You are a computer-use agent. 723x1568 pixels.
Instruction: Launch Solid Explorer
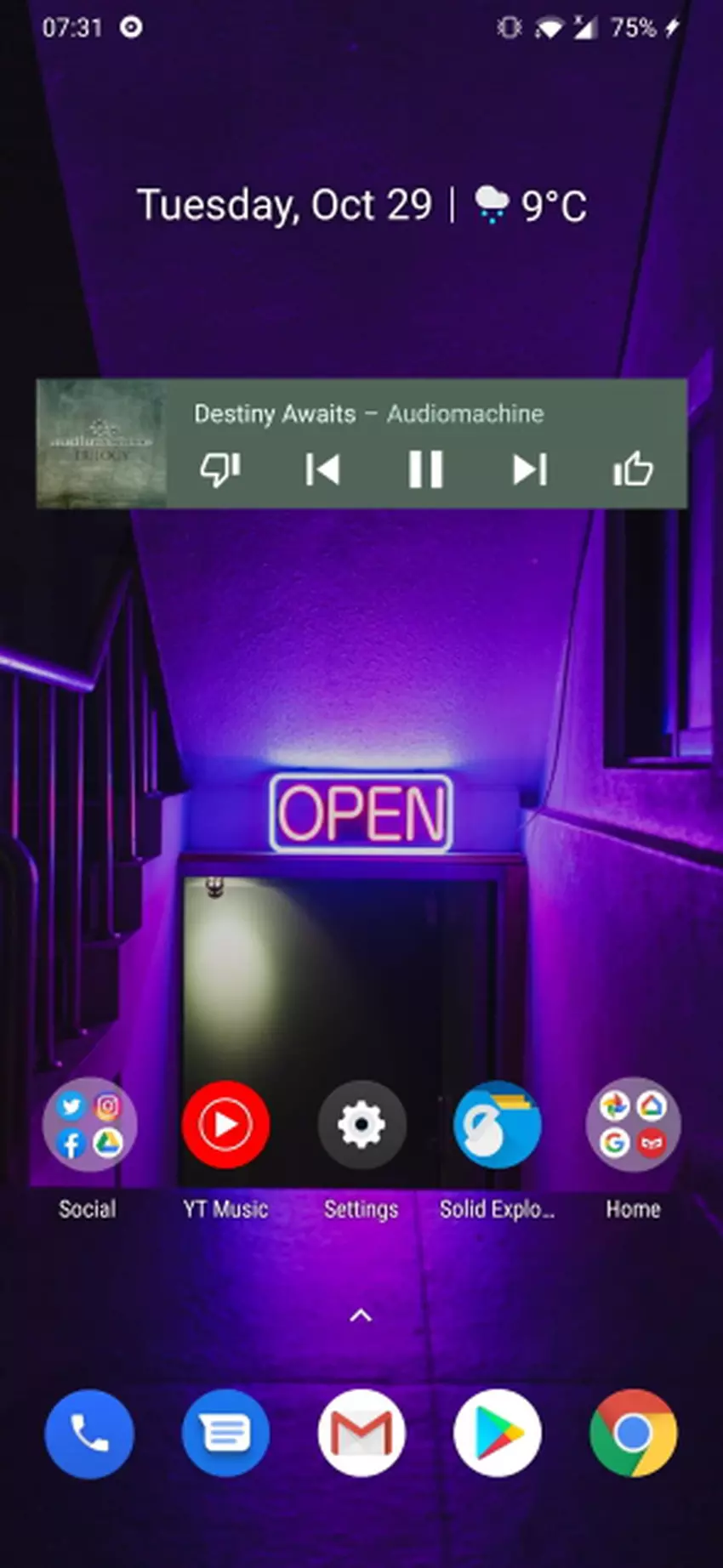pyautogui.click(x=497, y=1125)
